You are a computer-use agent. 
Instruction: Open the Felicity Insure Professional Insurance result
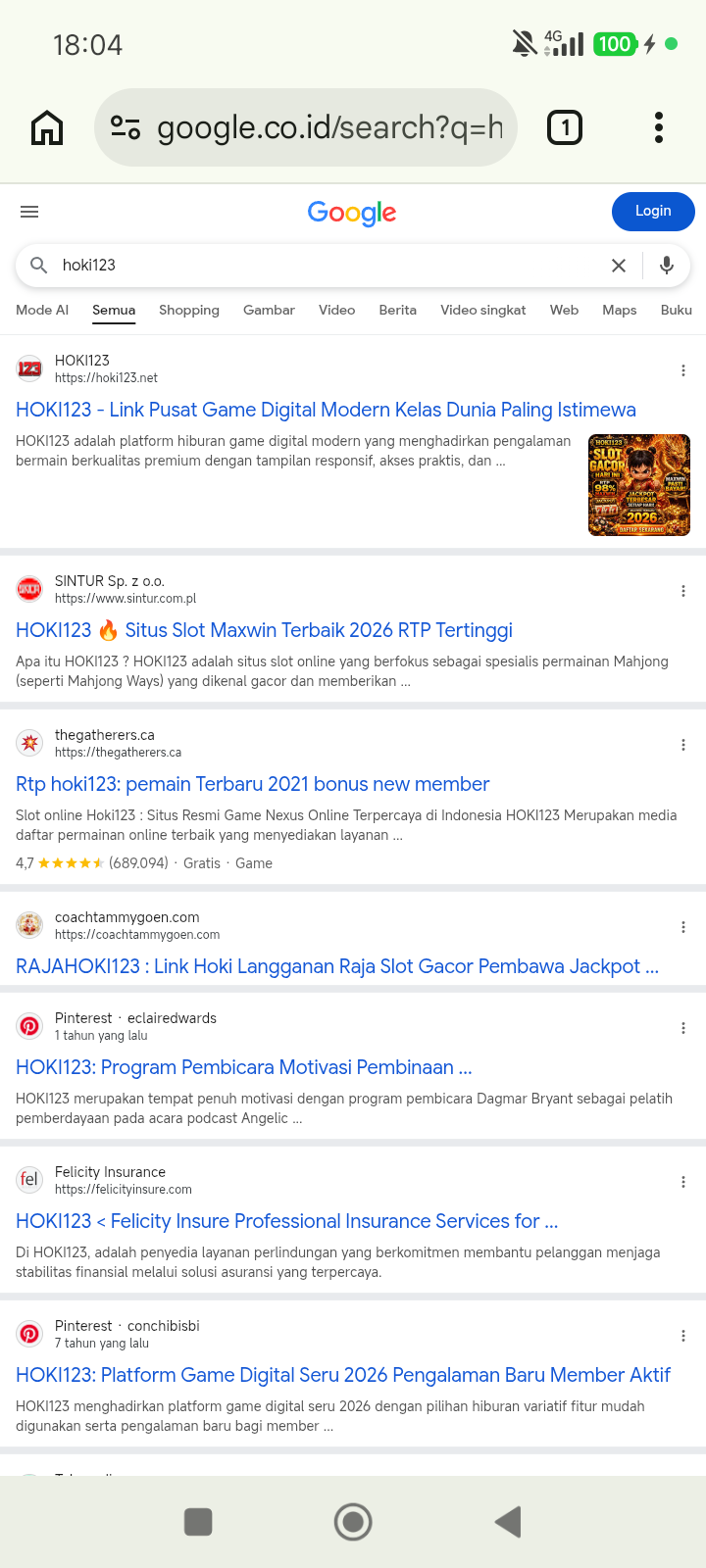click(x=287, y=1221)
